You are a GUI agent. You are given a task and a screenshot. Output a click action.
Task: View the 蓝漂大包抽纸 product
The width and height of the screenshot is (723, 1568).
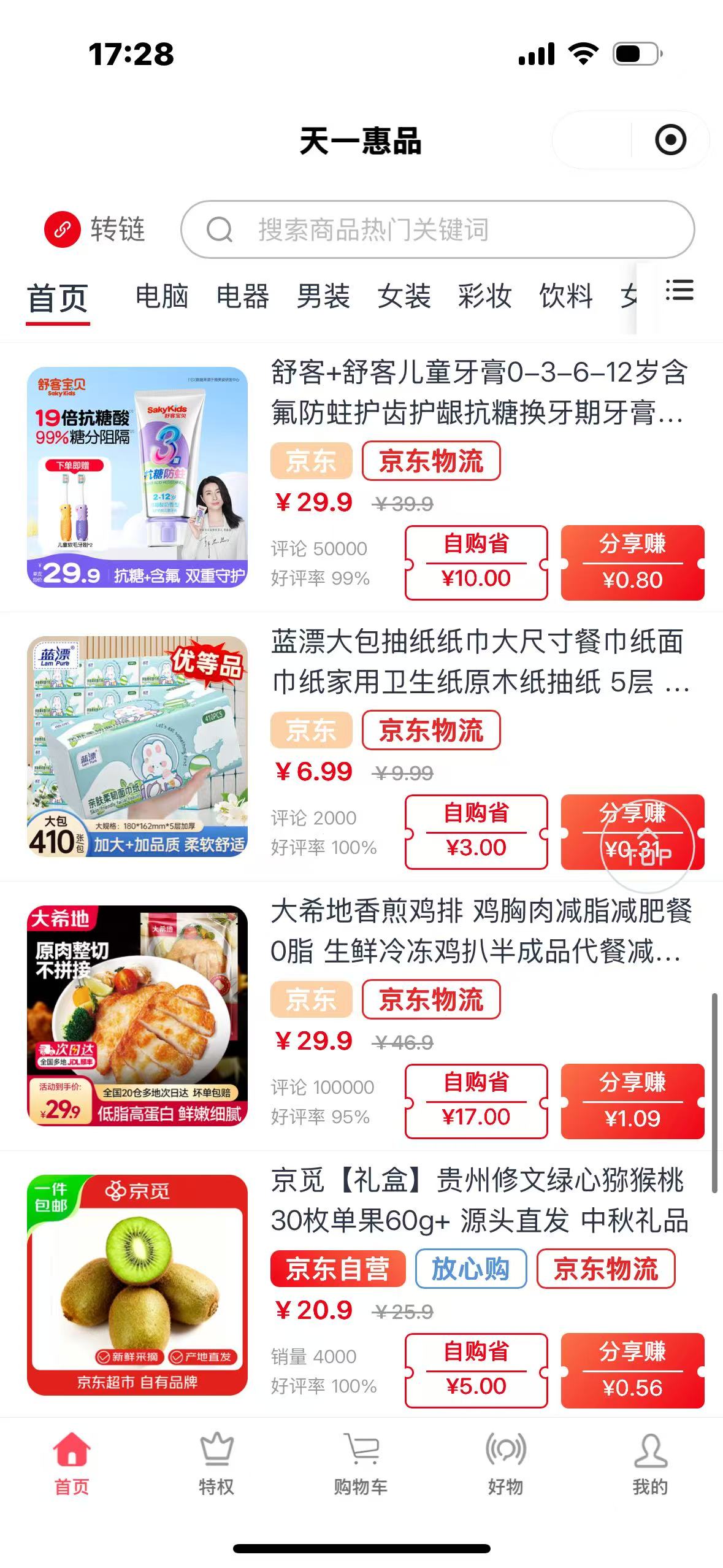coord(478,662)
